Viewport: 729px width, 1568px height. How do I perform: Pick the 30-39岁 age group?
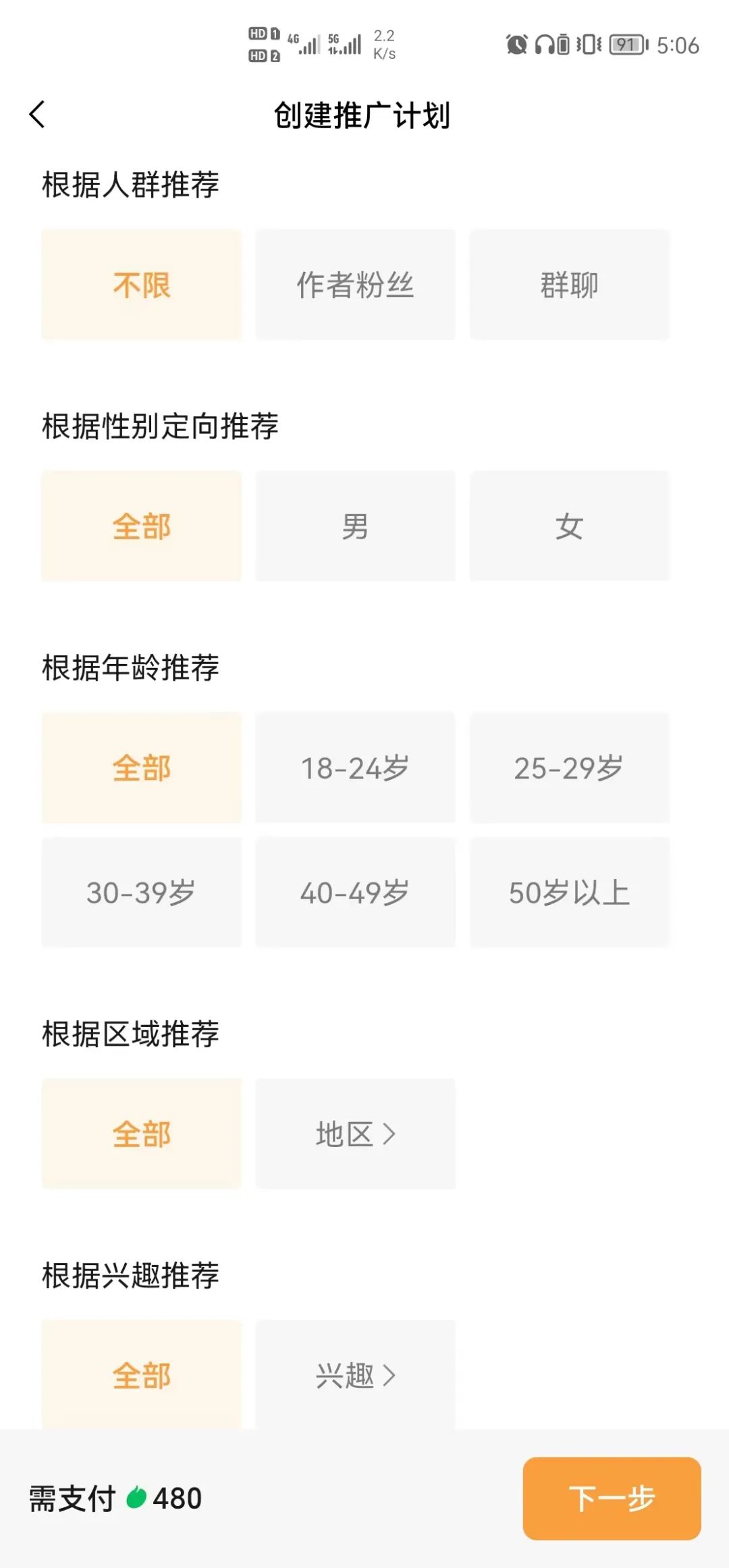(142, 892)
